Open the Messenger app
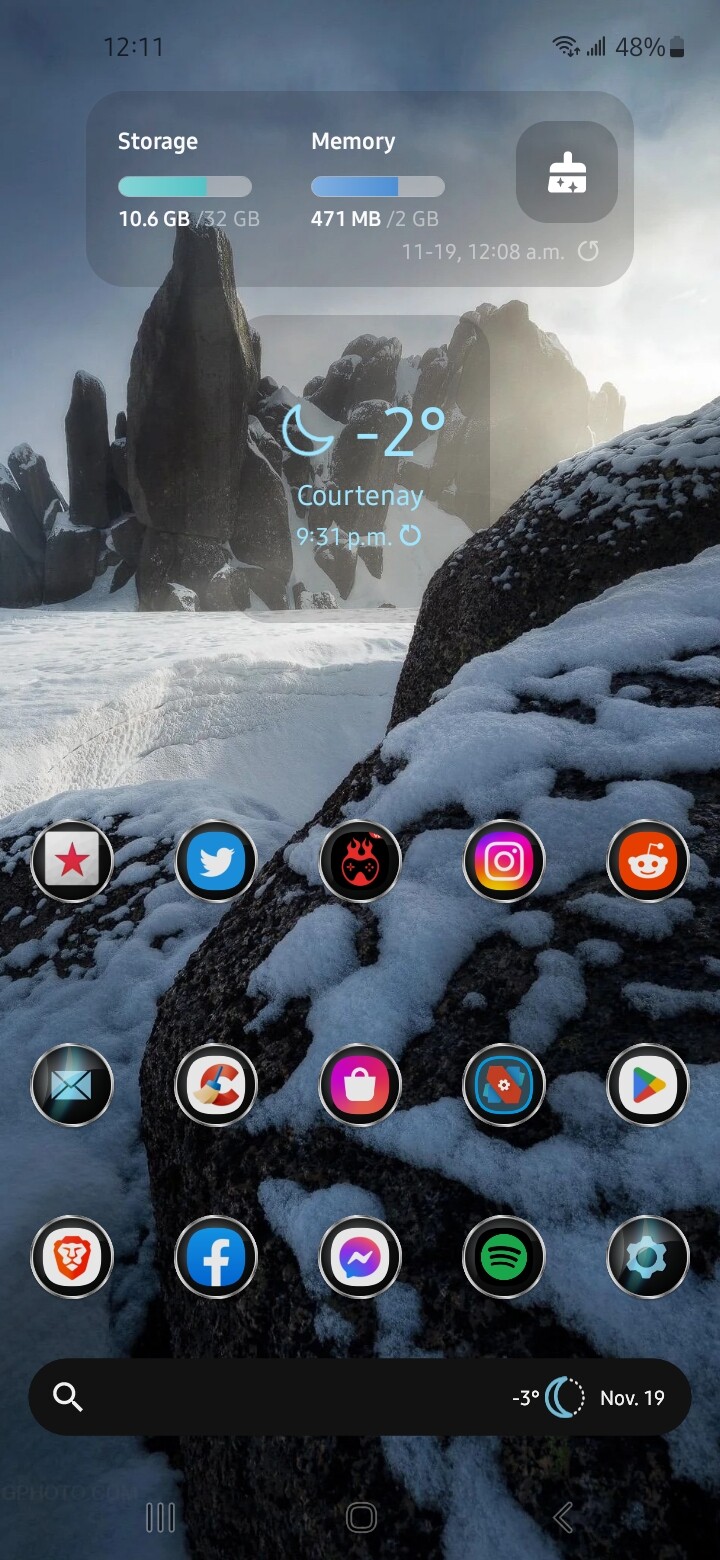Screen dimensions: 720x1560 click(x=360, y=1257)
